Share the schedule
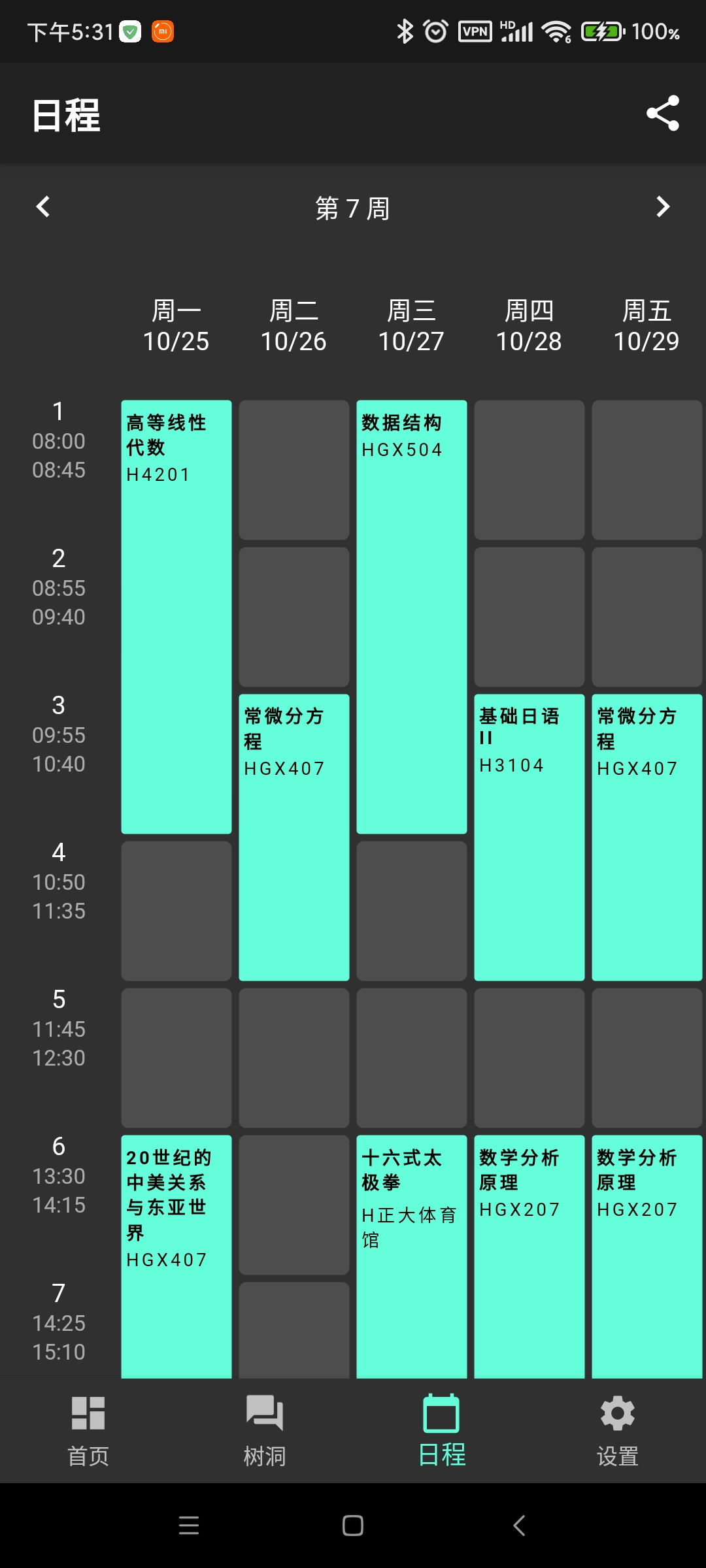 (x=663, y=113)
